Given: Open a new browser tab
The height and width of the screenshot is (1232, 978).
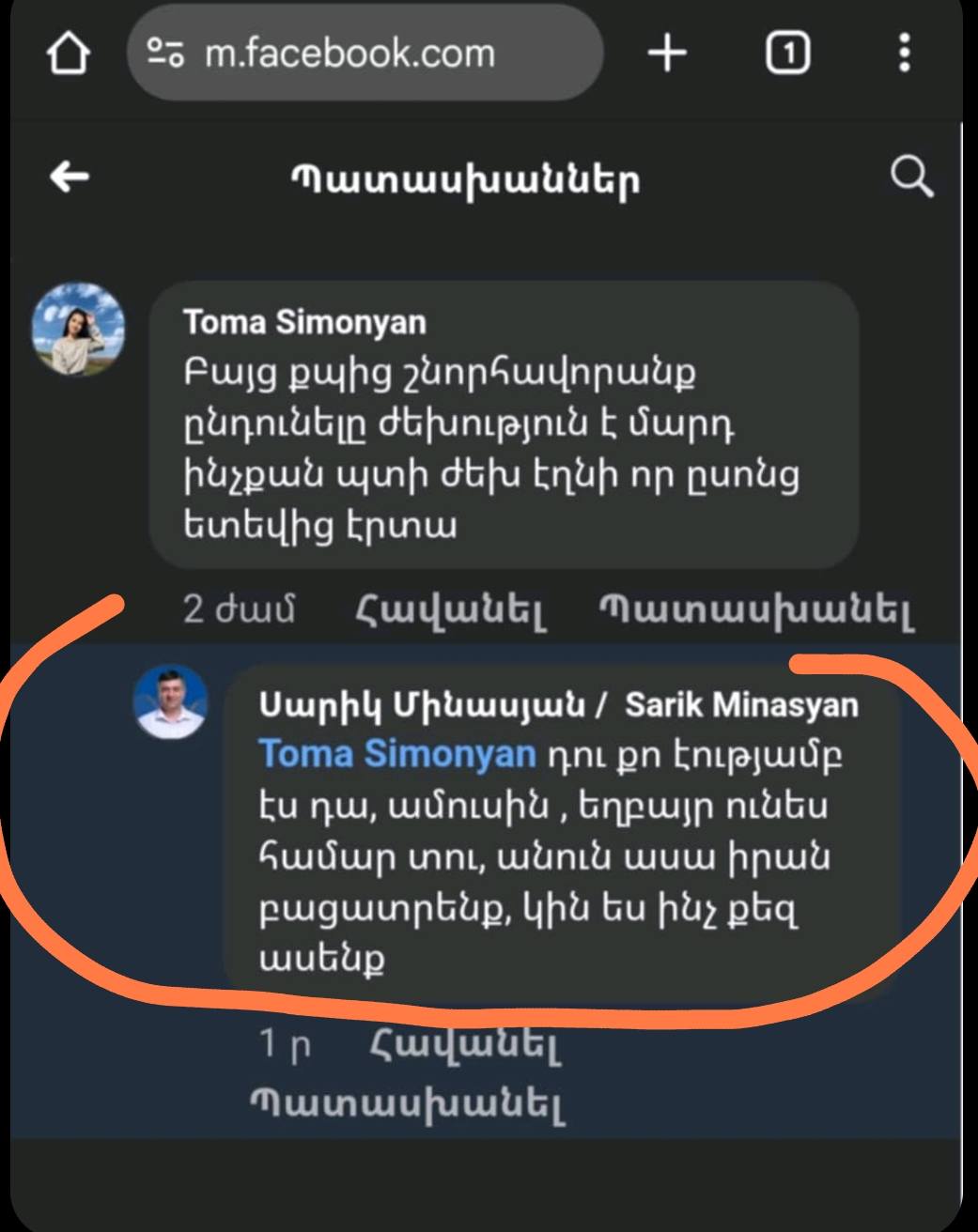Looking at the screenshot, I should point(667,54).
